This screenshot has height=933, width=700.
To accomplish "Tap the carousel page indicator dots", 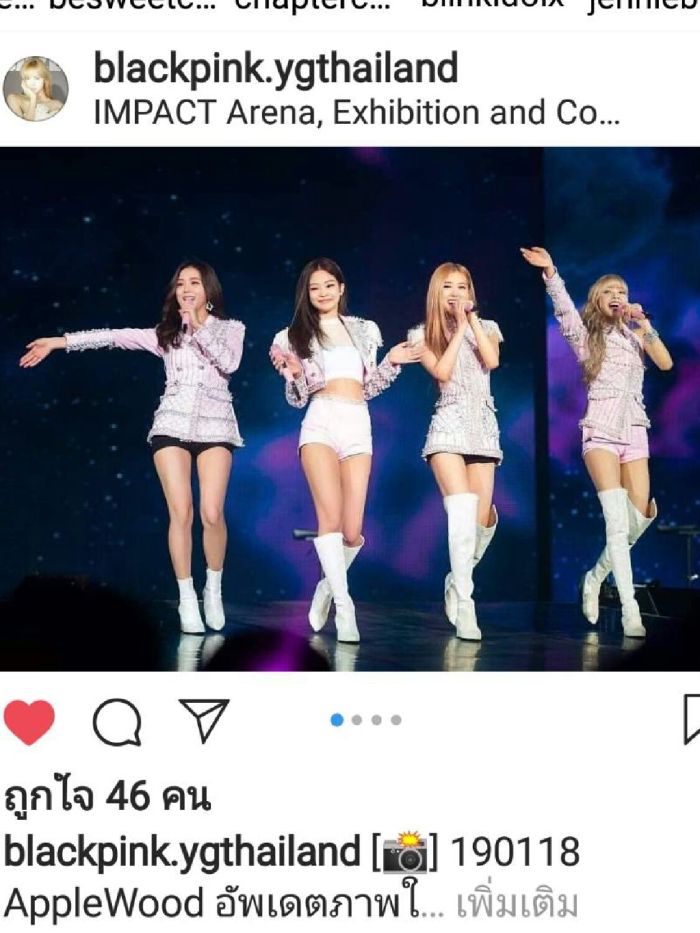I will [366, 720].
